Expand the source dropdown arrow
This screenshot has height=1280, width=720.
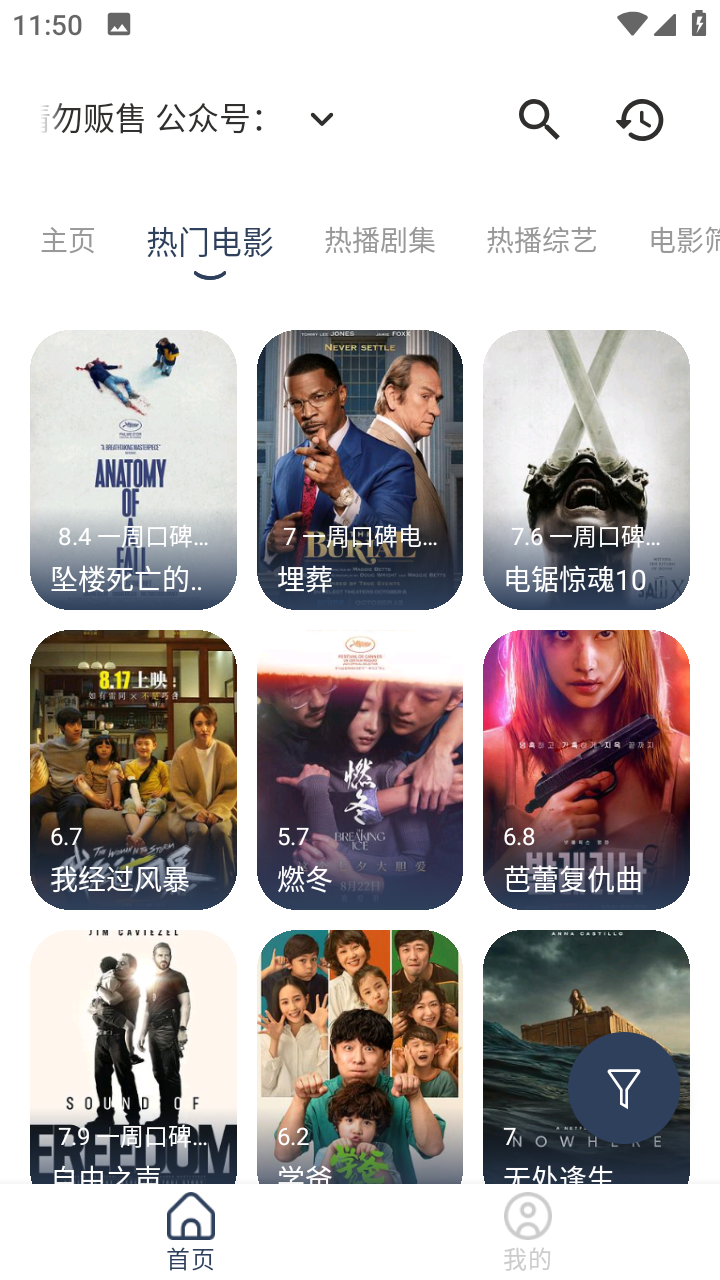[x=321, y=120]
